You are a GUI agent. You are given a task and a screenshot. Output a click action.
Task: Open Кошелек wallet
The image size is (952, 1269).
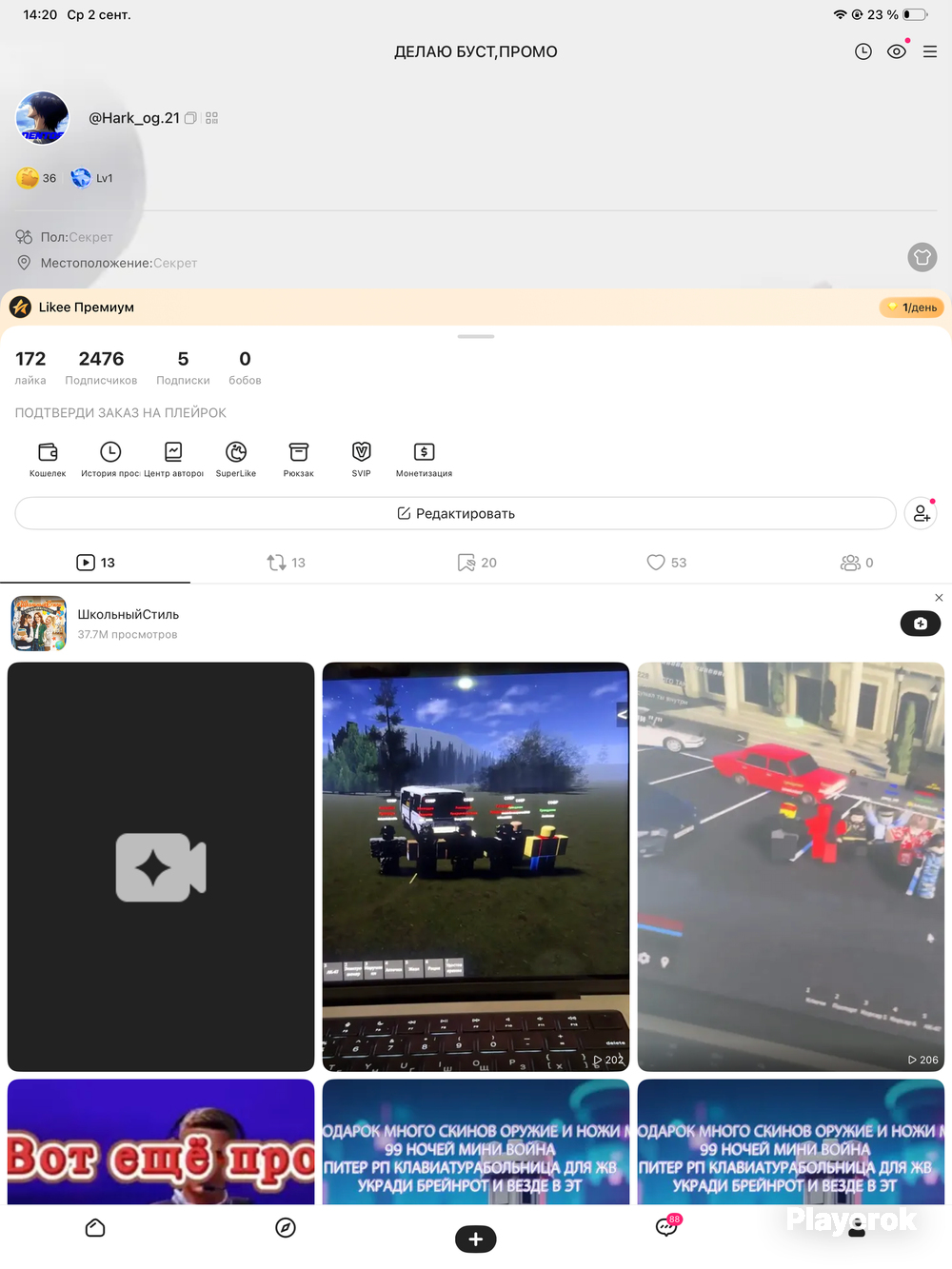tap(48, 459)
